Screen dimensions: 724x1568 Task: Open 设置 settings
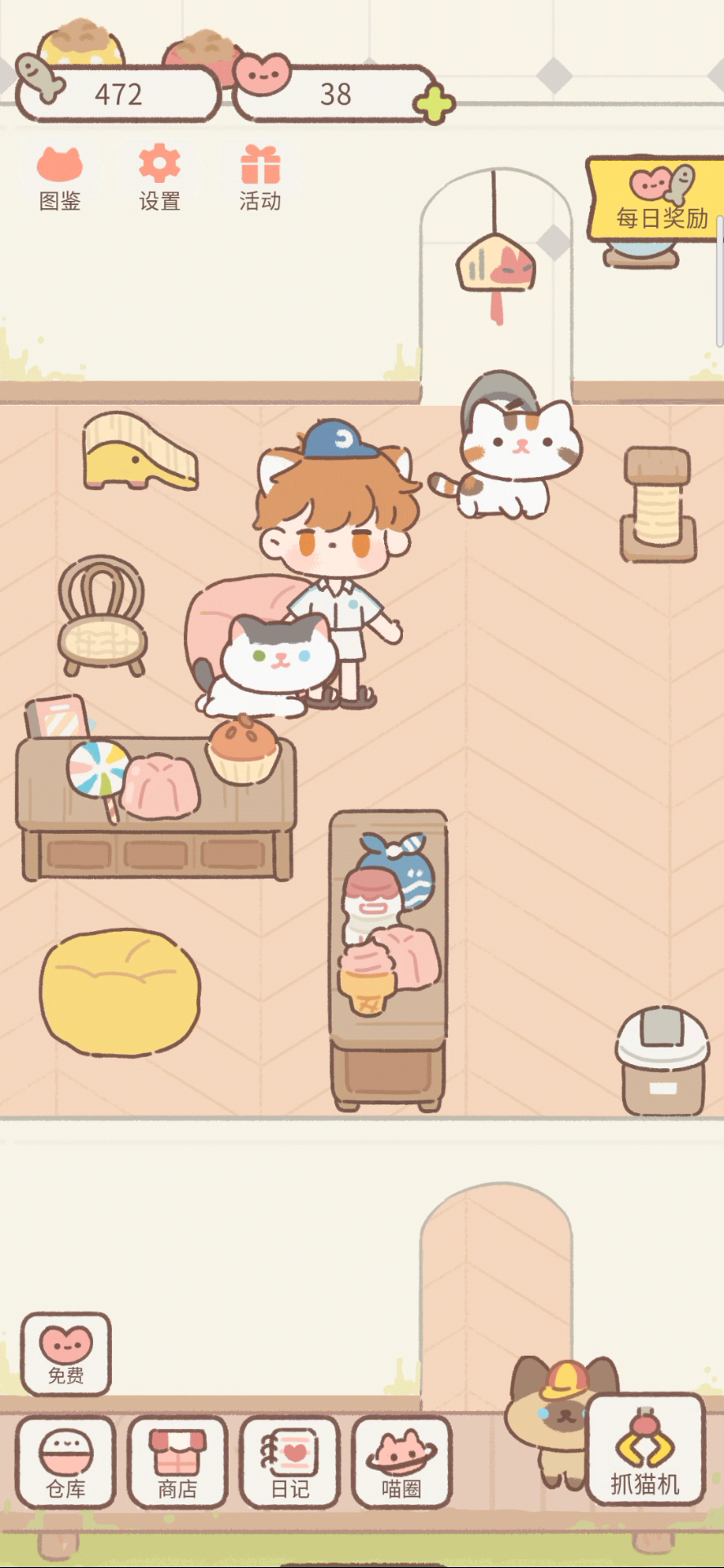(x=159, y=178)
